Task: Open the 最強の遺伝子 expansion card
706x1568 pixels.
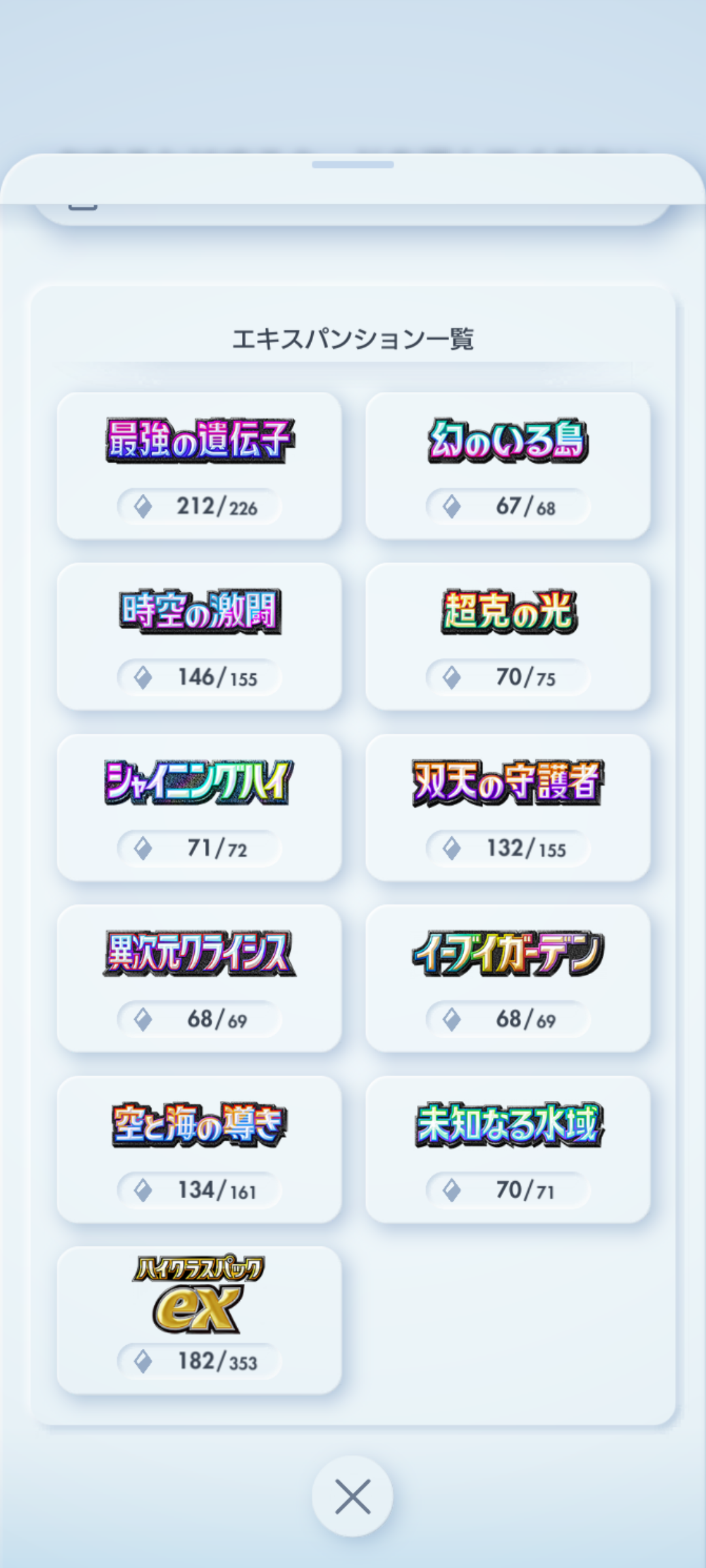Action: click(199, 466)
